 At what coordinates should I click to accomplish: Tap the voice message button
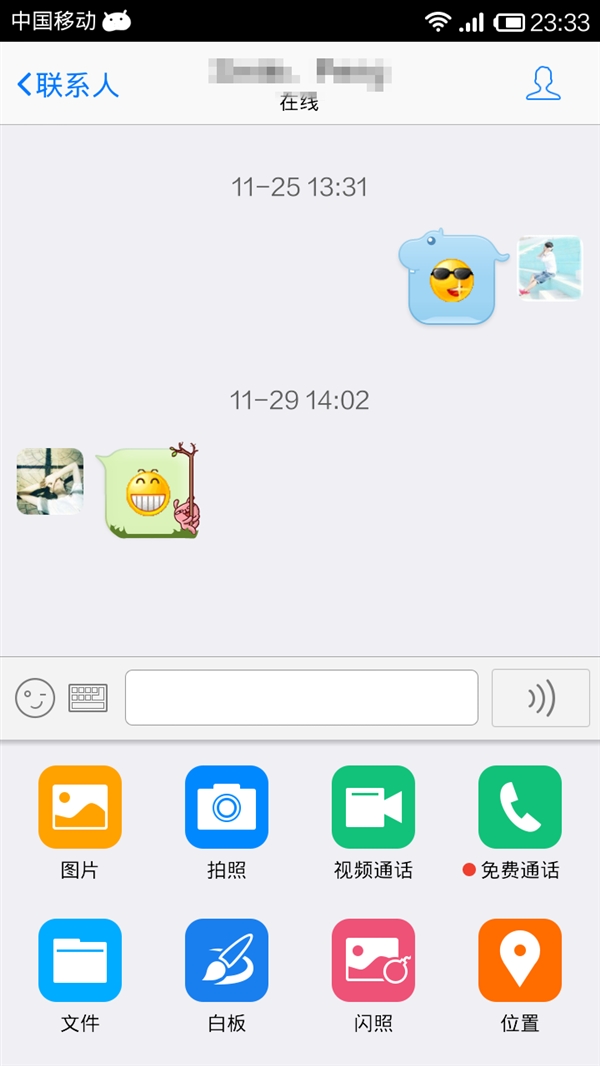point(540,698)
